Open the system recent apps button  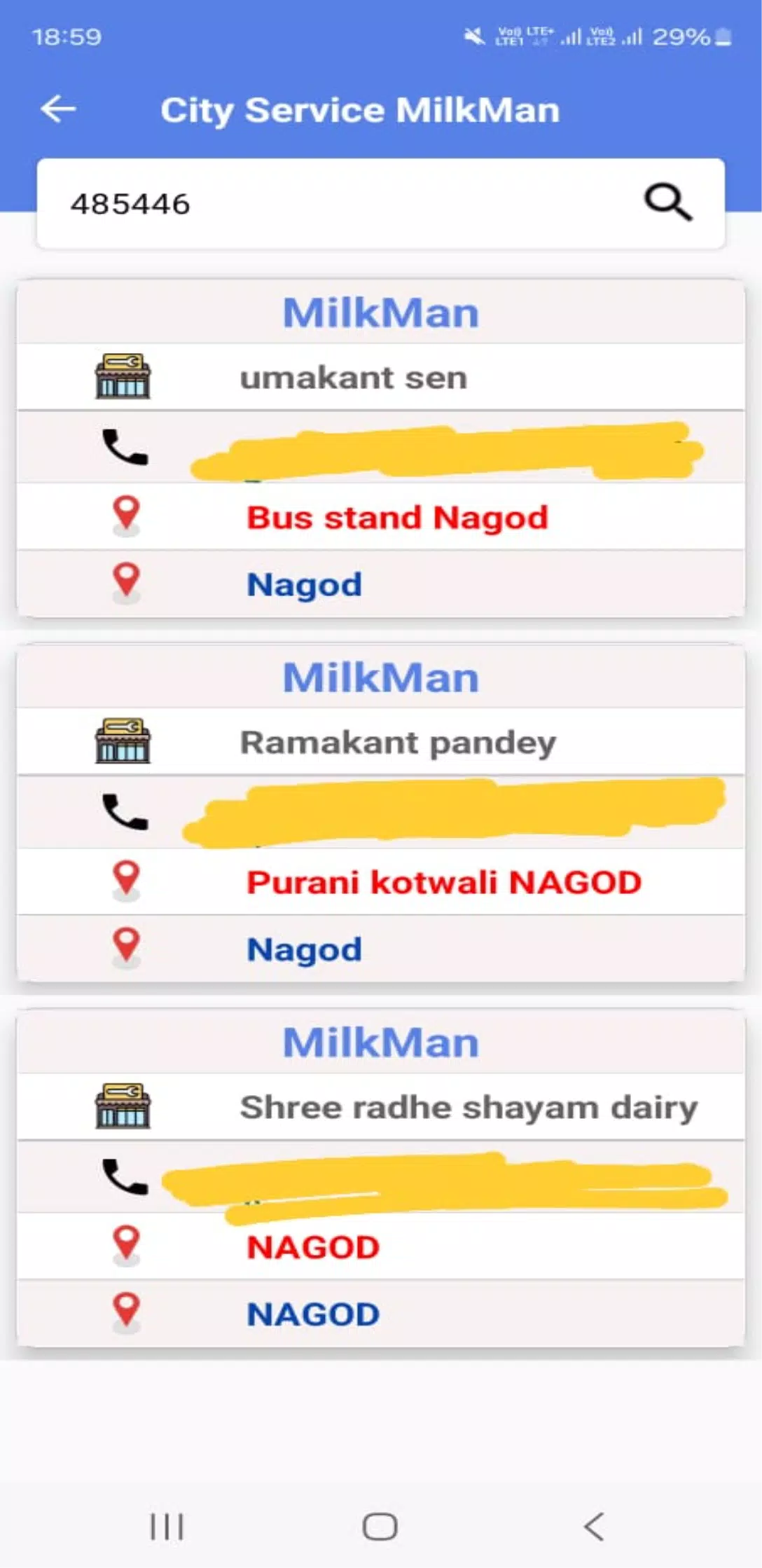click(167, 1526)
